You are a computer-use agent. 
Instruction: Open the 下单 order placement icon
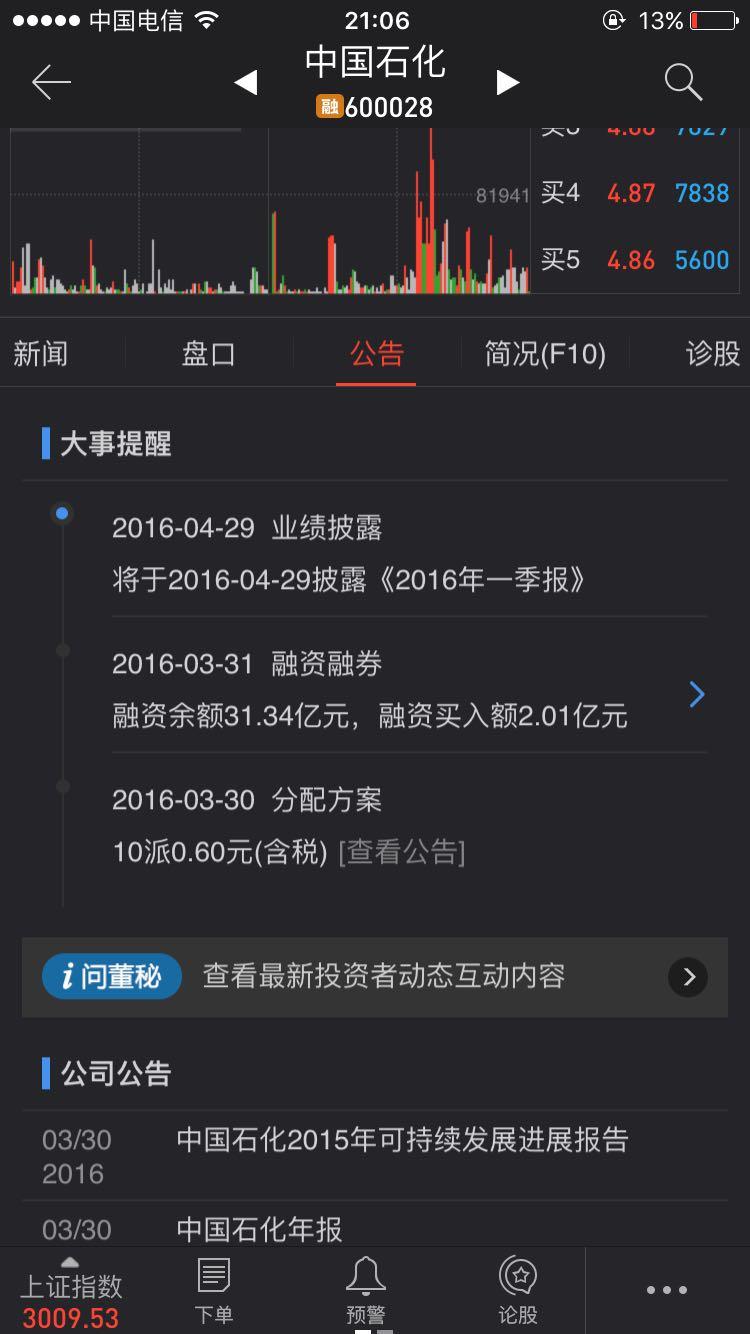pyautogui.click(x=213, y=1288)
